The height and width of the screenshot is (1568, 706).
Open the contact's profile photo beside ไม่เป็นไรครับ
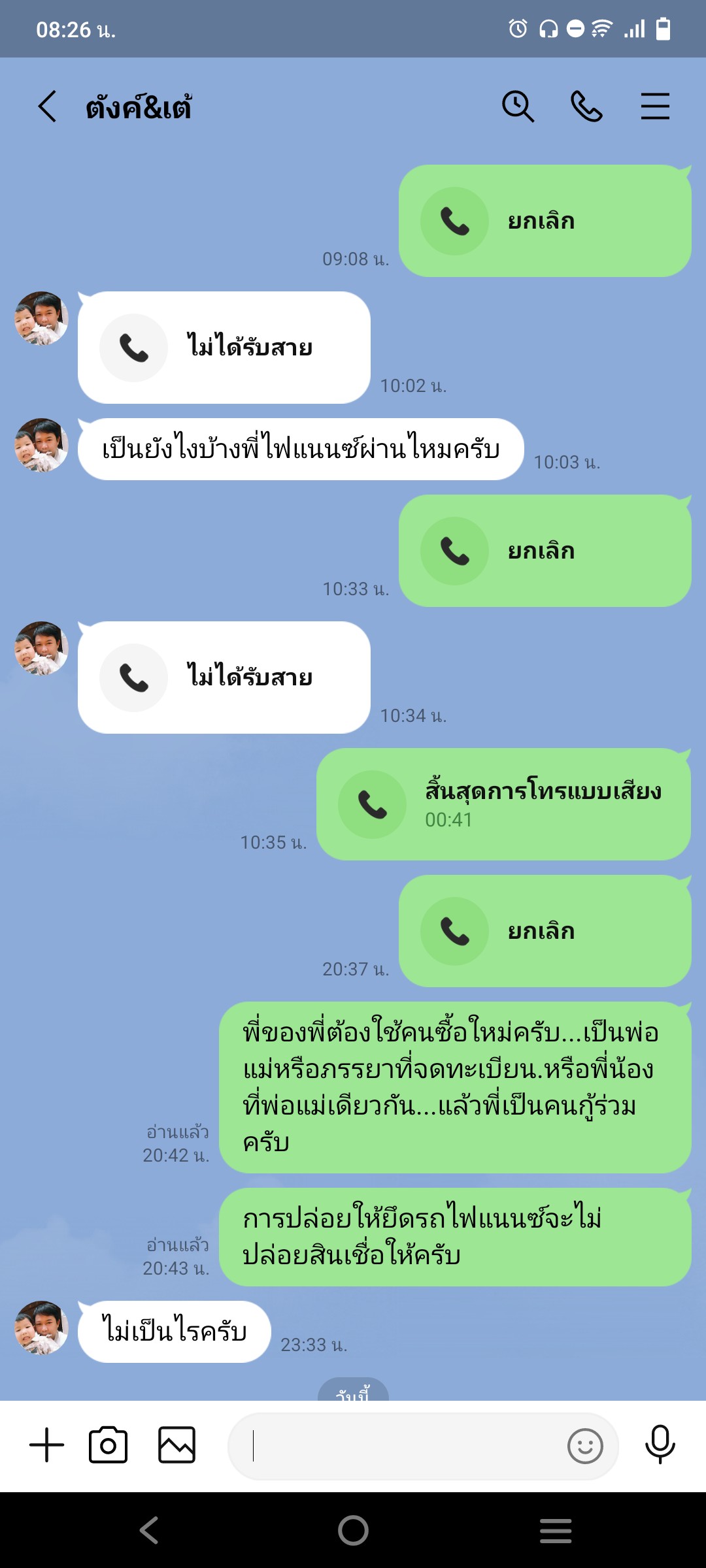(x=42, y=1328)
